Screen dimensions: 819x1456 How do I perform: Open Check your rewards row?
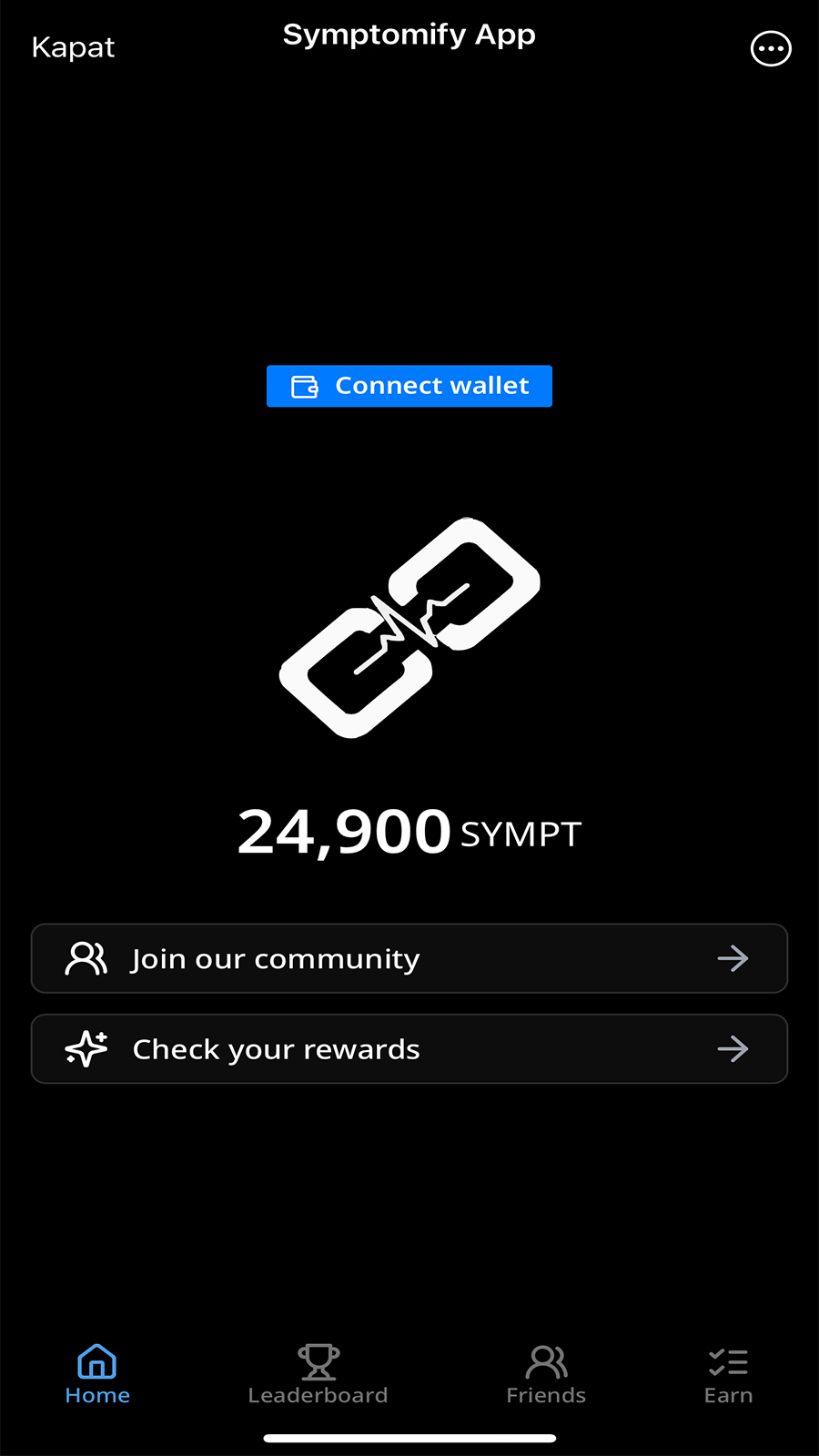point(409,1048)
